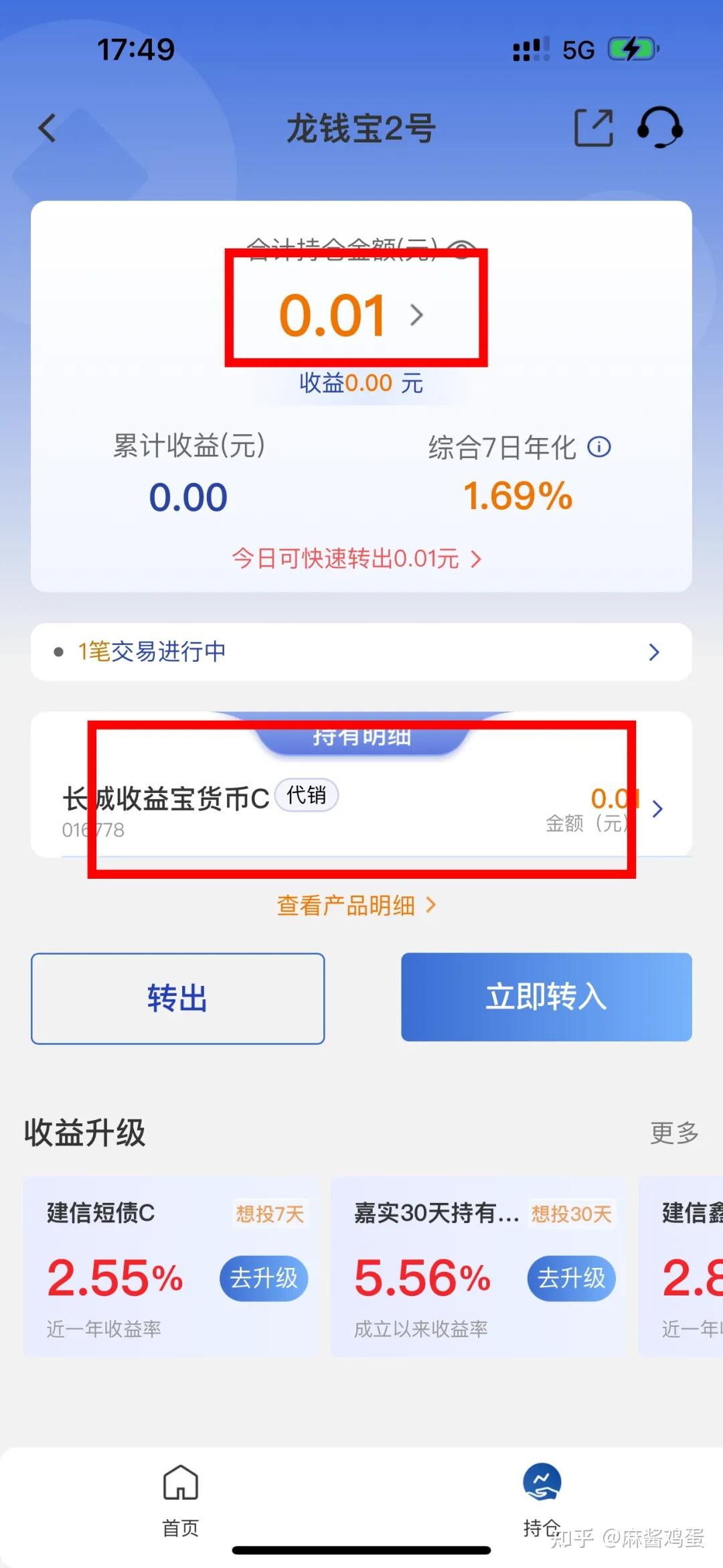Tap the 转出 button
723x1568 pixels.
177,998
